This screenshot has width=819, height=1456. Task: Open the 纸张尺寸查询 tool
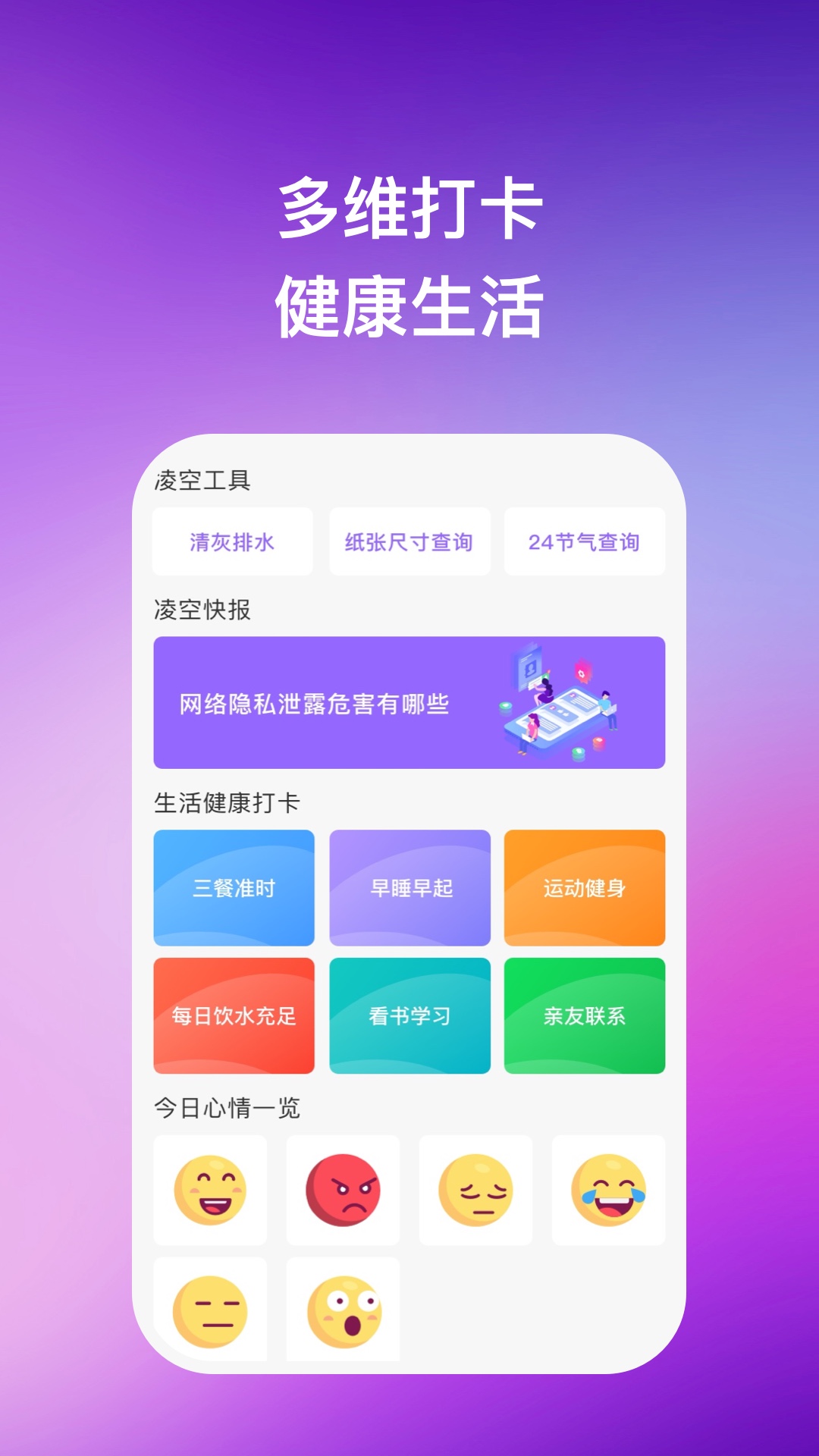[409, 541]
